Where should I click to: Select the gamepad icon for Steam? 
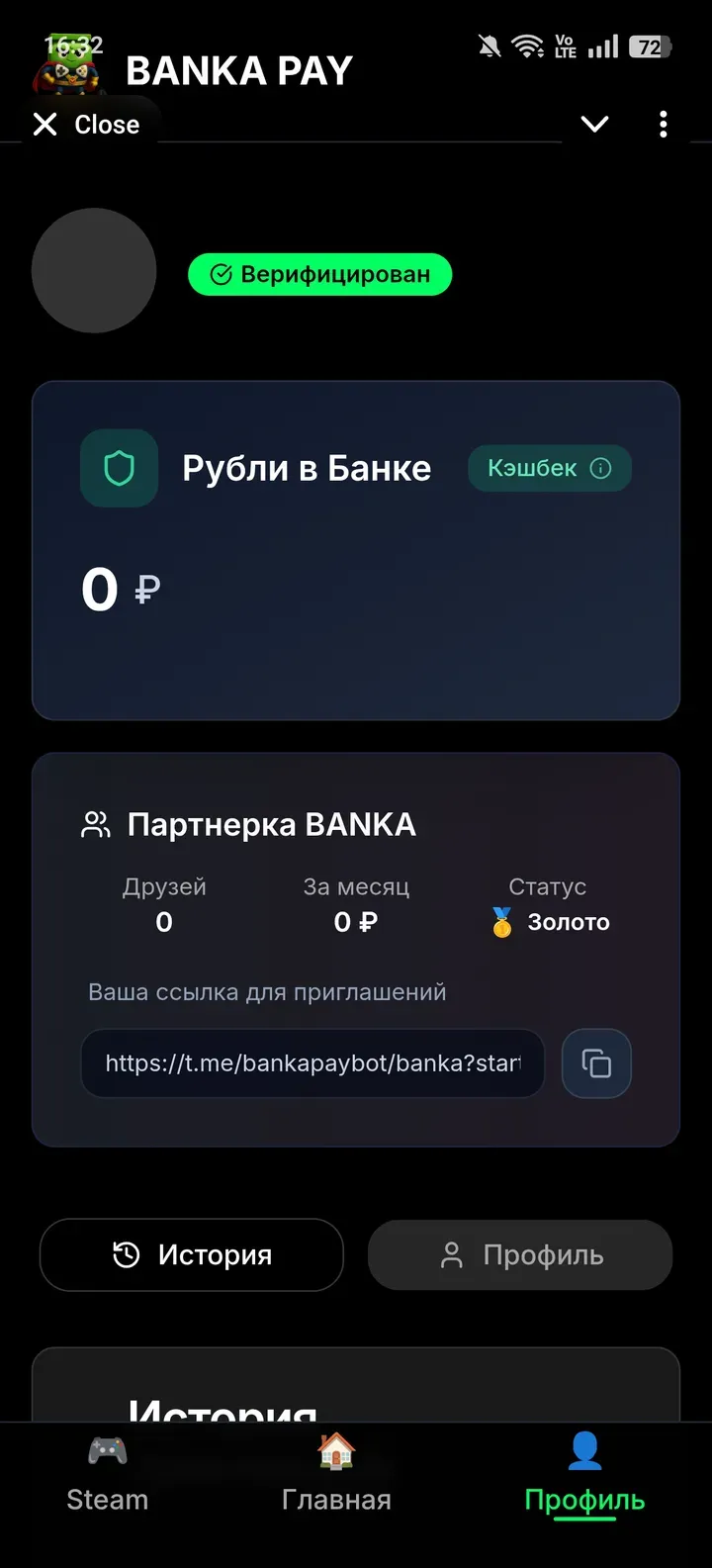106,1450
